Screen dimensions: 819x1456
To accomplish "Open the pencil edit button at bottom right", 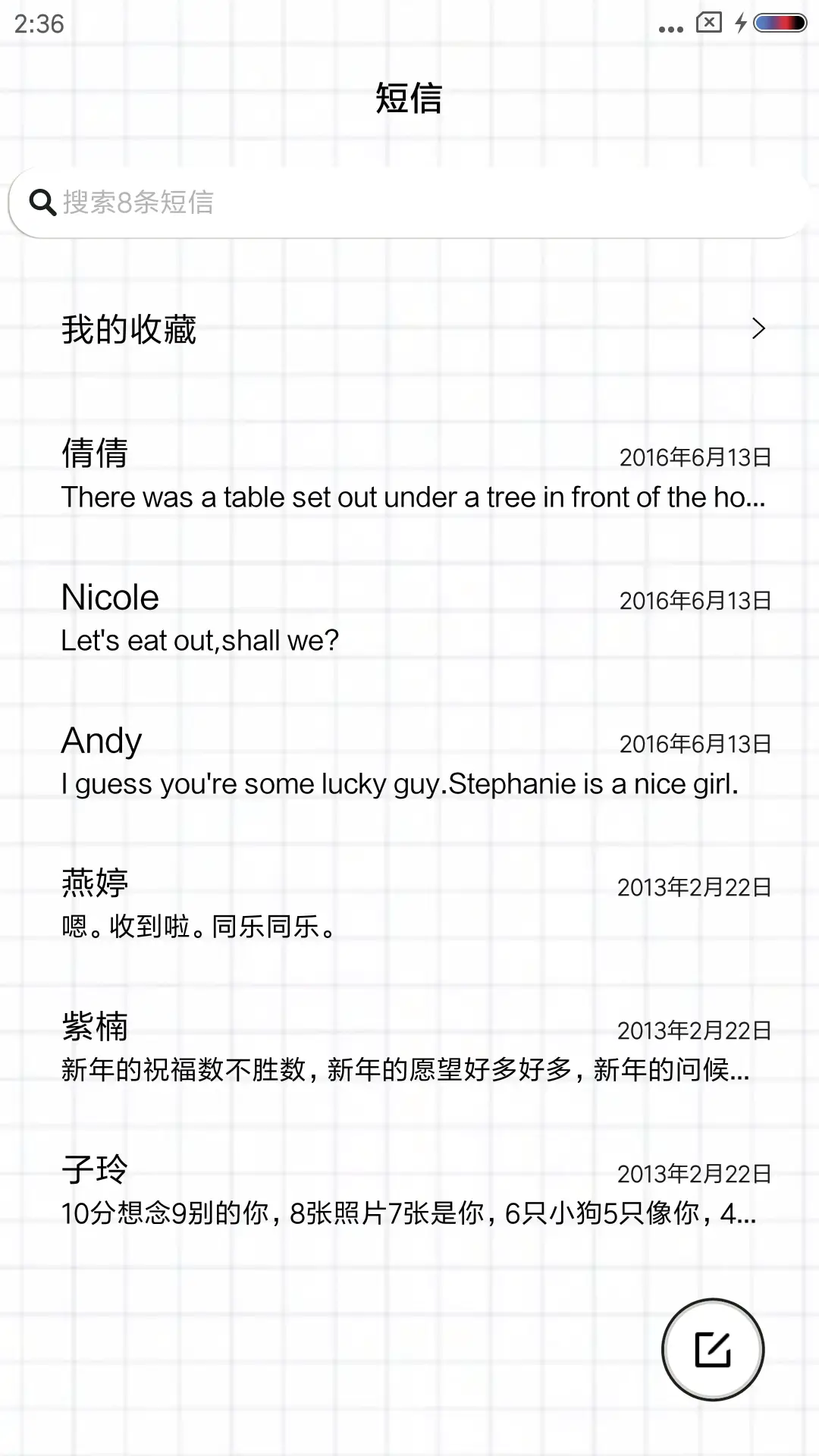I will coord(711,1350).
